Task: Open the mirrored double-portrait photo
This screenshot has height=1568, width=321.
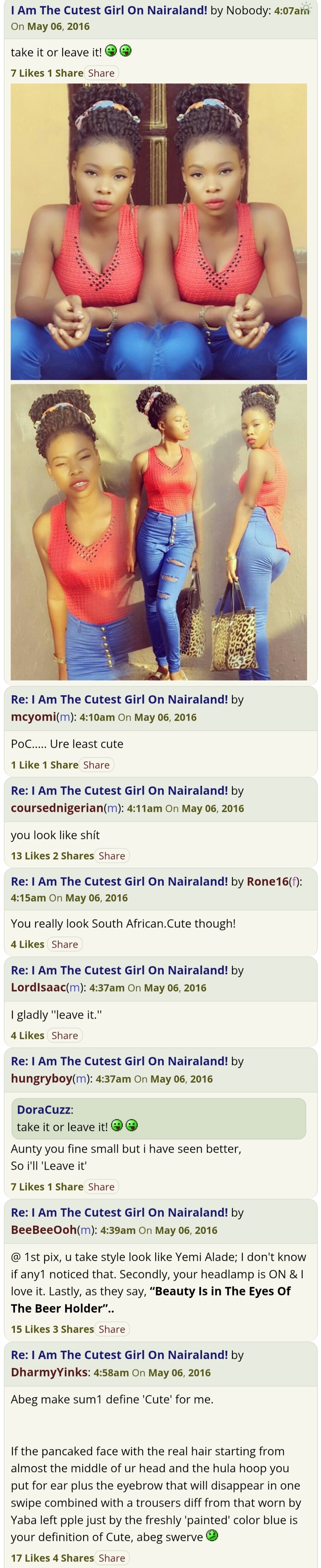Action: click(x=159, y=231)
